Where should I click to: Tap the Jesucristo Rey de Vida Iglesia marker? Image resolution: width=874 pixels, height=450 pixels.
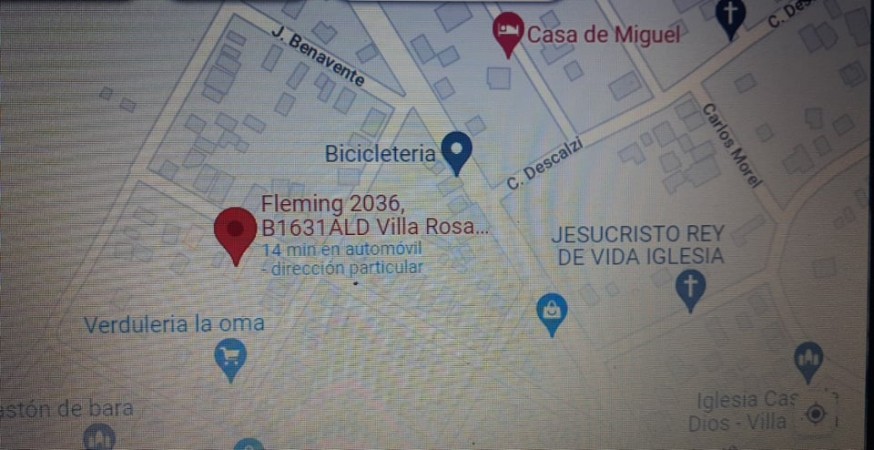tap(689, 287)
